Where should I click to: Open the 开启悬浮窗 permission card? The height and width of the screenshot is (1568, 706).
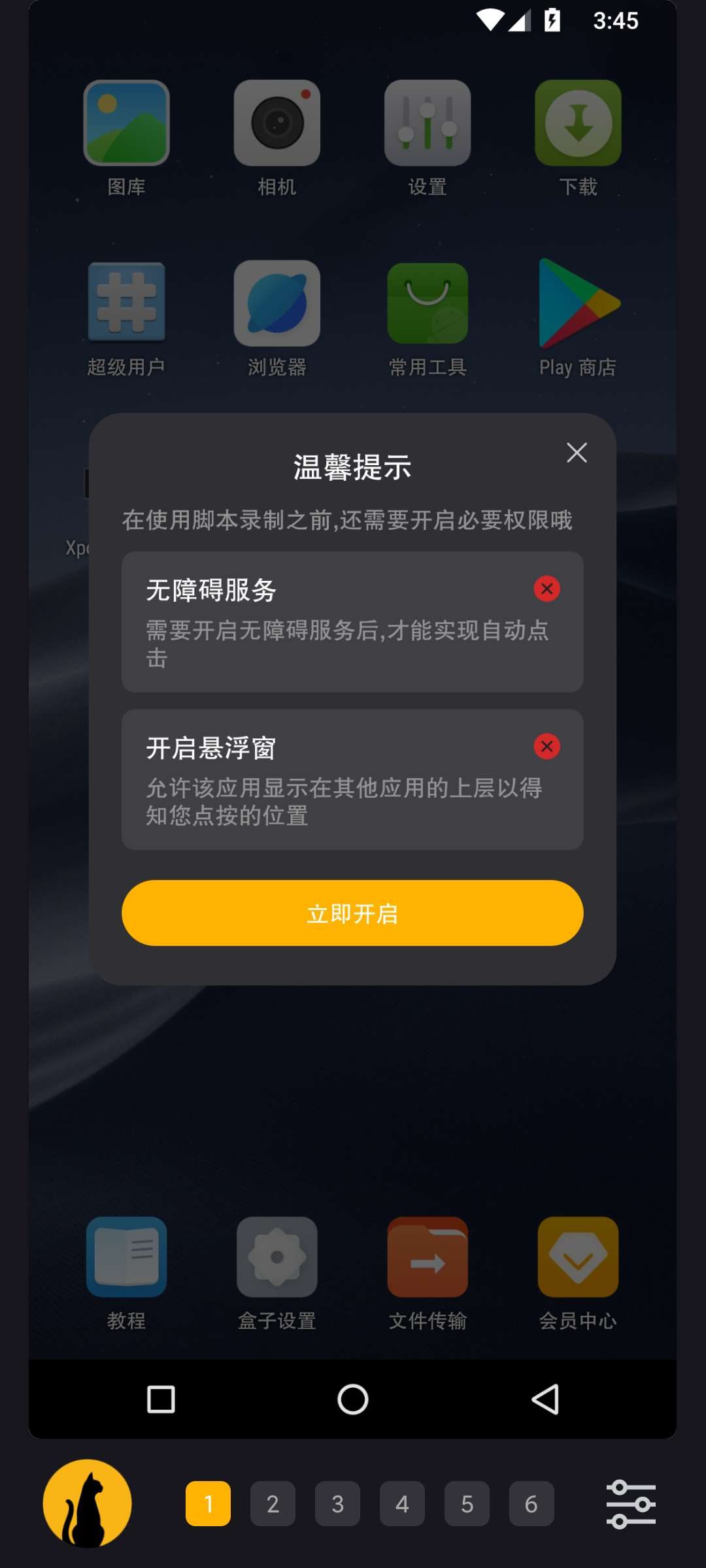tap(352, 779)
